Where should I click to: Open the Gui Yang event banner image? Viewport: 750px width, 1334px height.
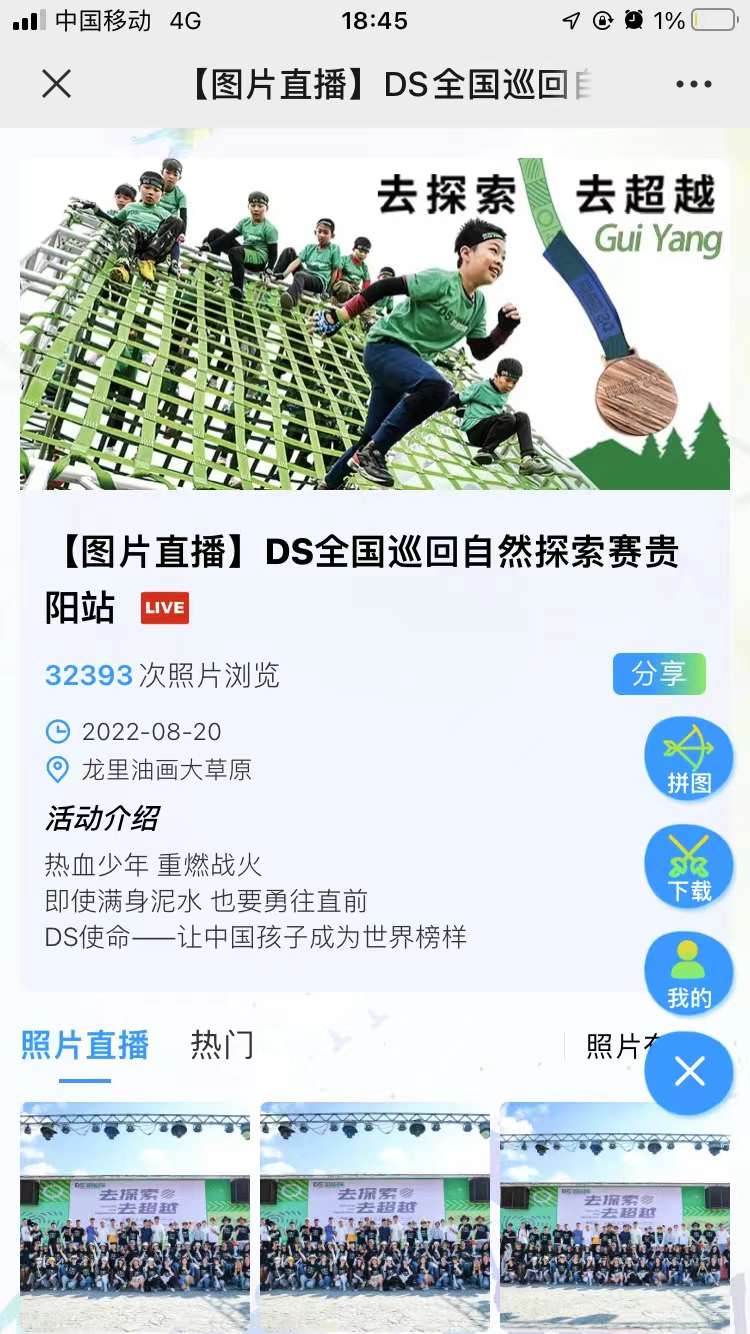click(x=375, y=323)
